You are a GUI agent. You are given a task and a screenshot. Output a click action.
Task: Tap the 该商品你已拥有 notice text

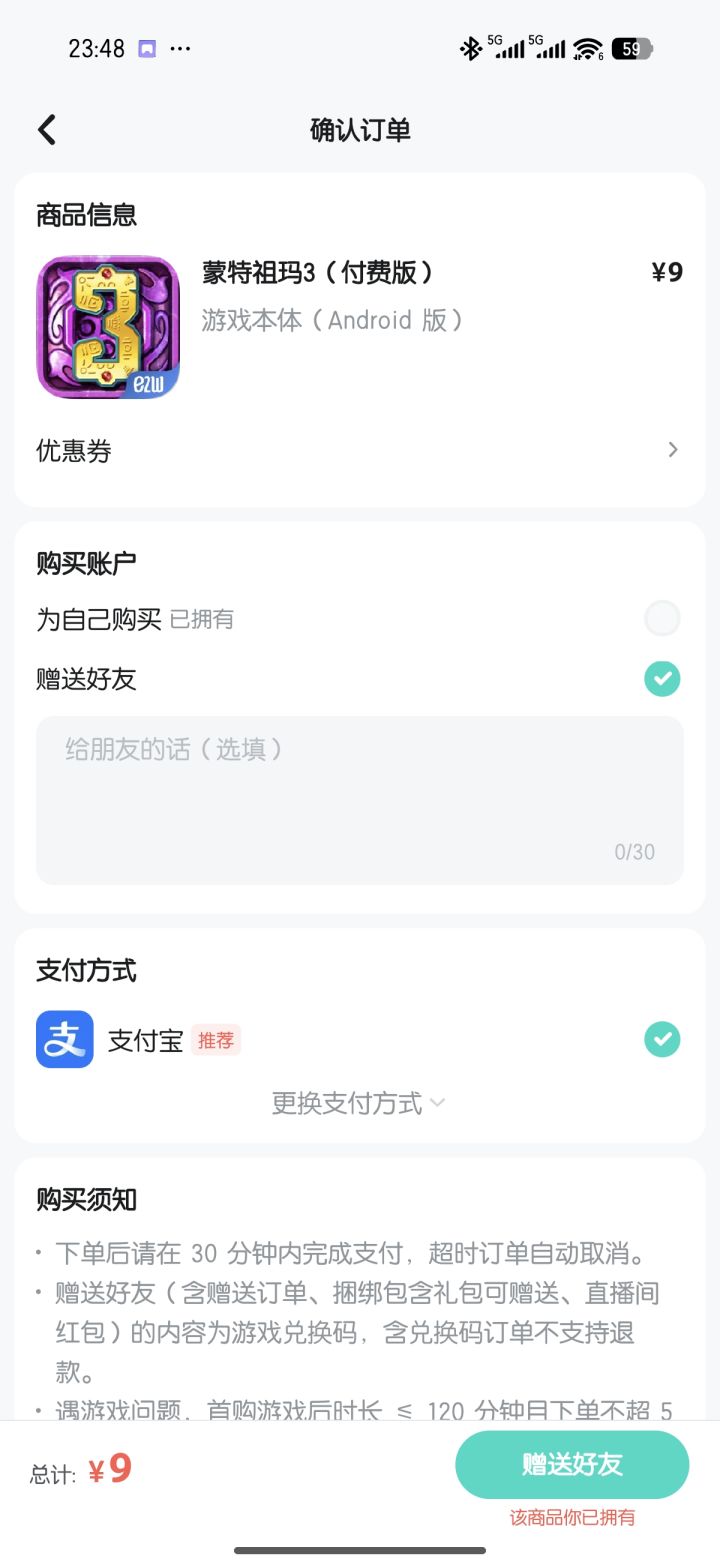coord(572,1517)
